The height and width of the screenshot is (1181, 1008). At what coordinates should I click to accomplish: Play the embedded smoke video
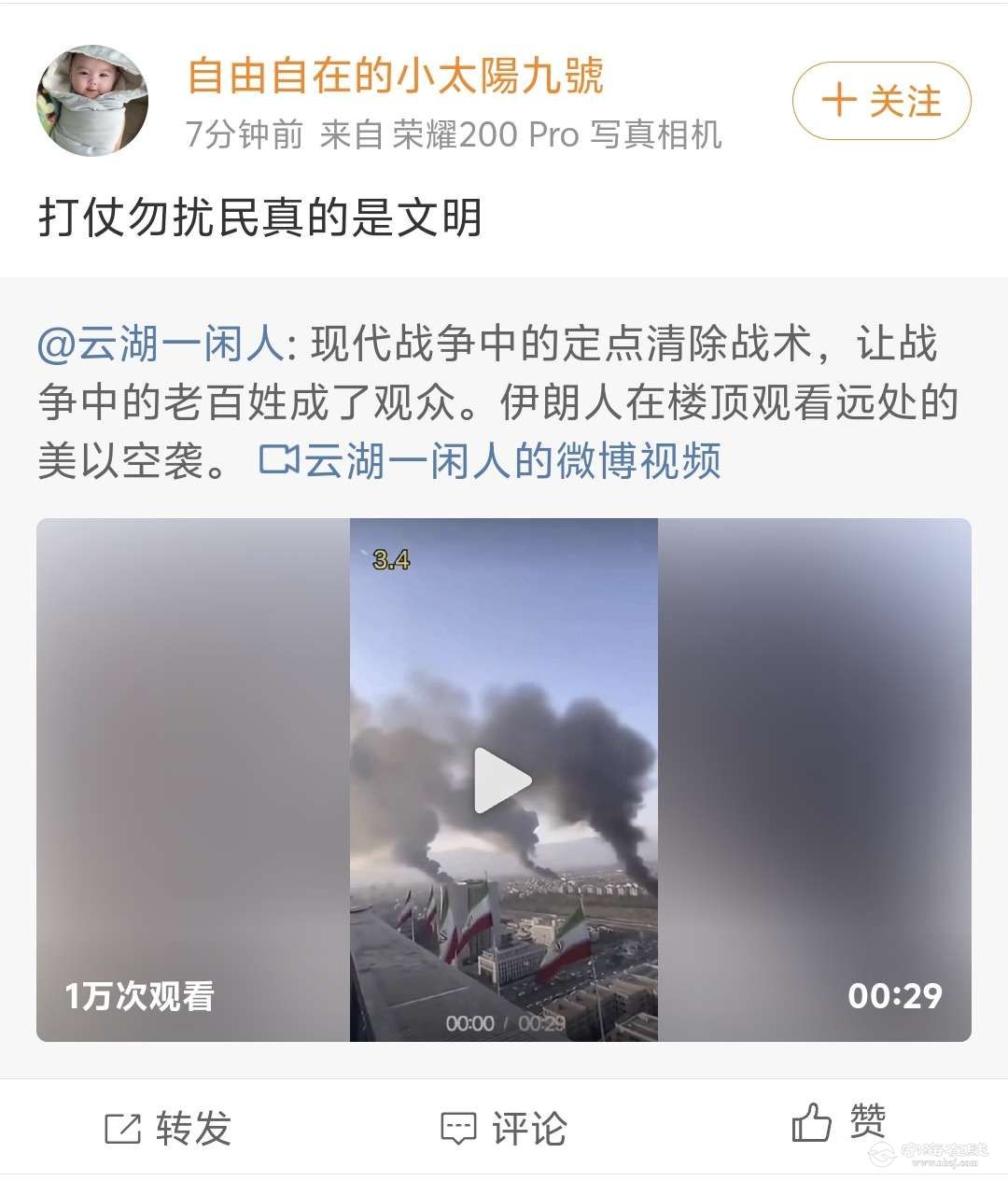click(503, 780)
